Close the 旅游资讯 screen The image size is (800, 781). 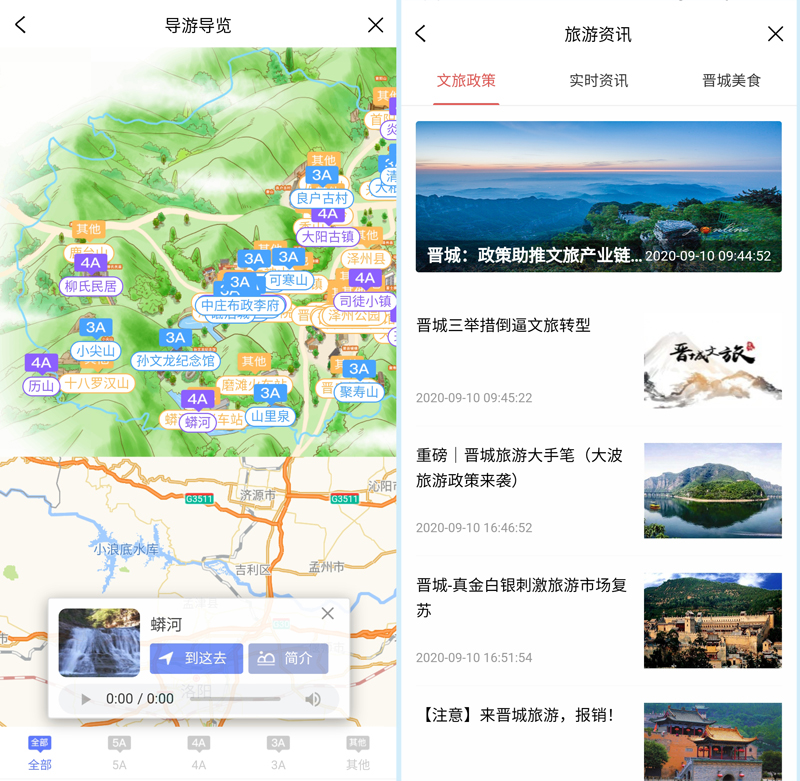pos(775,34)
